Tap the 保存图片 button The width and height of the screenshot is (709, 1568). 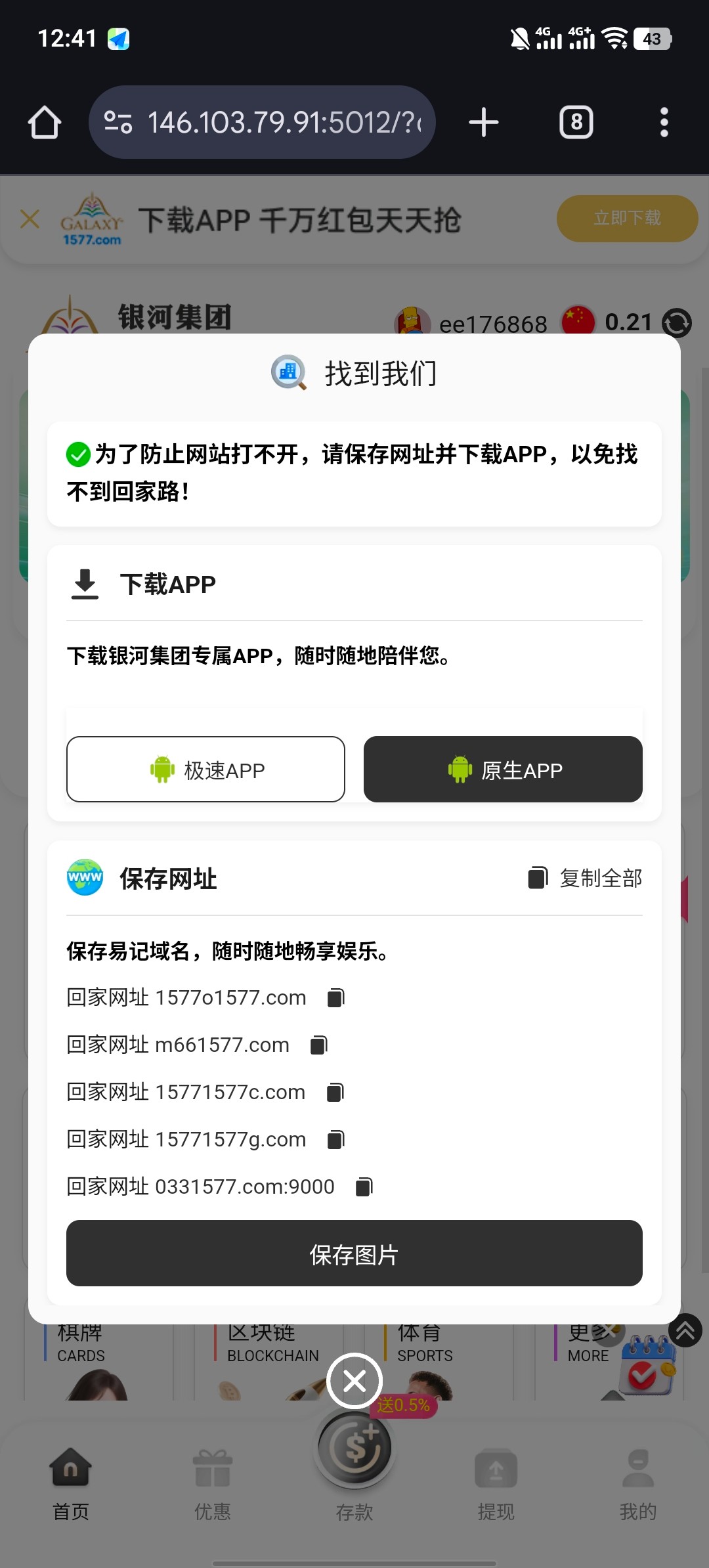(354, 1253)
